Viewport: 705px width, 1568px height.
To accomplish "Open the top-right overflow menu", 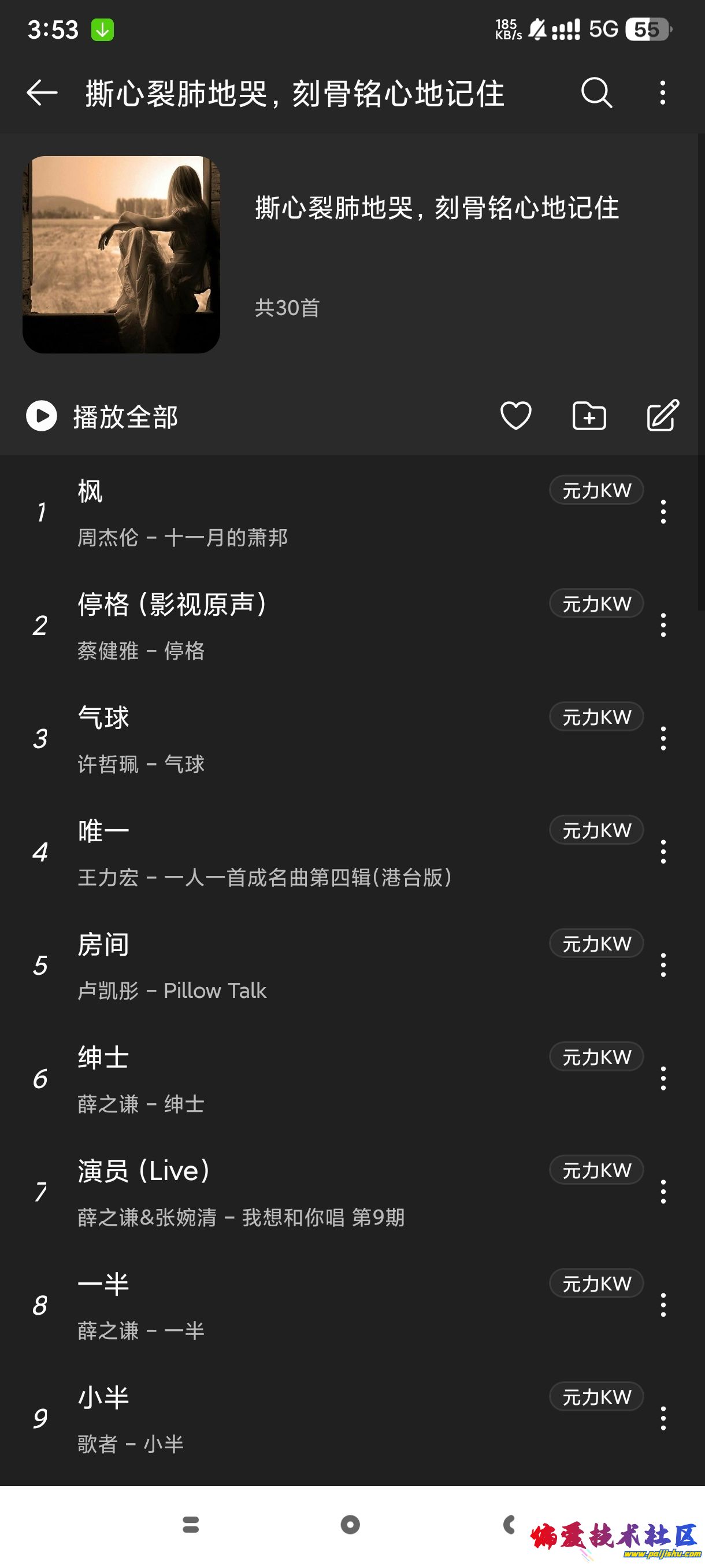I will click(662, 93).
